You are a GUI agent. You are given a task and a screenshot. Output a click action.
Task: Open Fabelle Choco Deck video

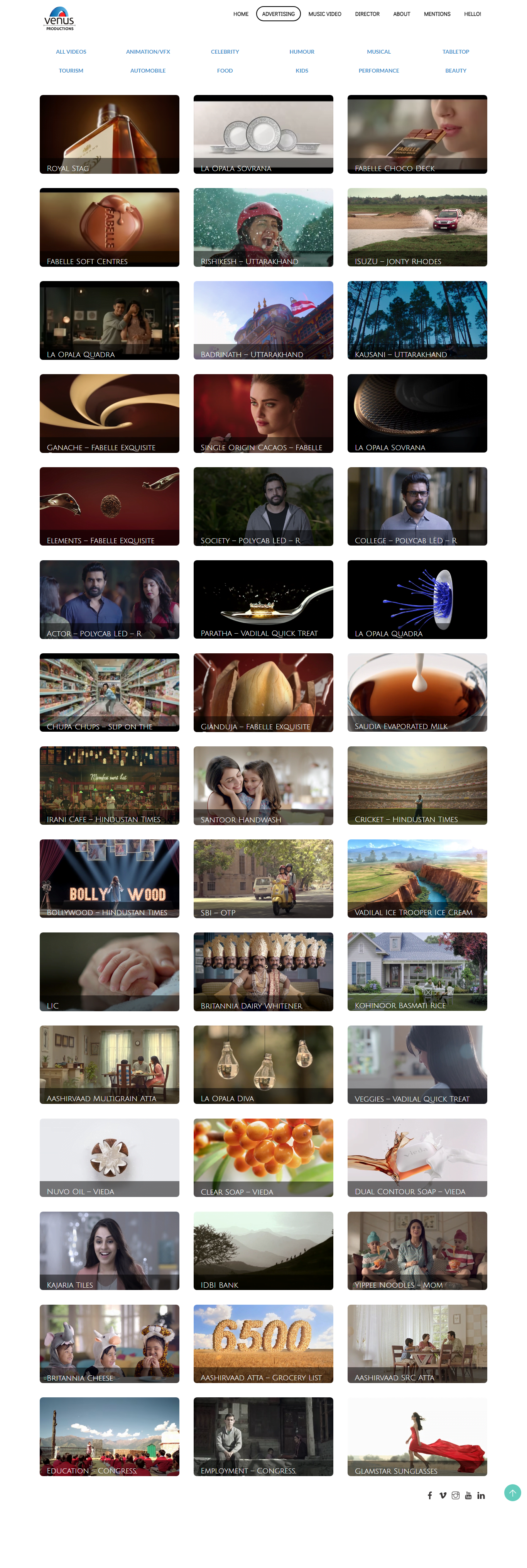tap(417, 134)
